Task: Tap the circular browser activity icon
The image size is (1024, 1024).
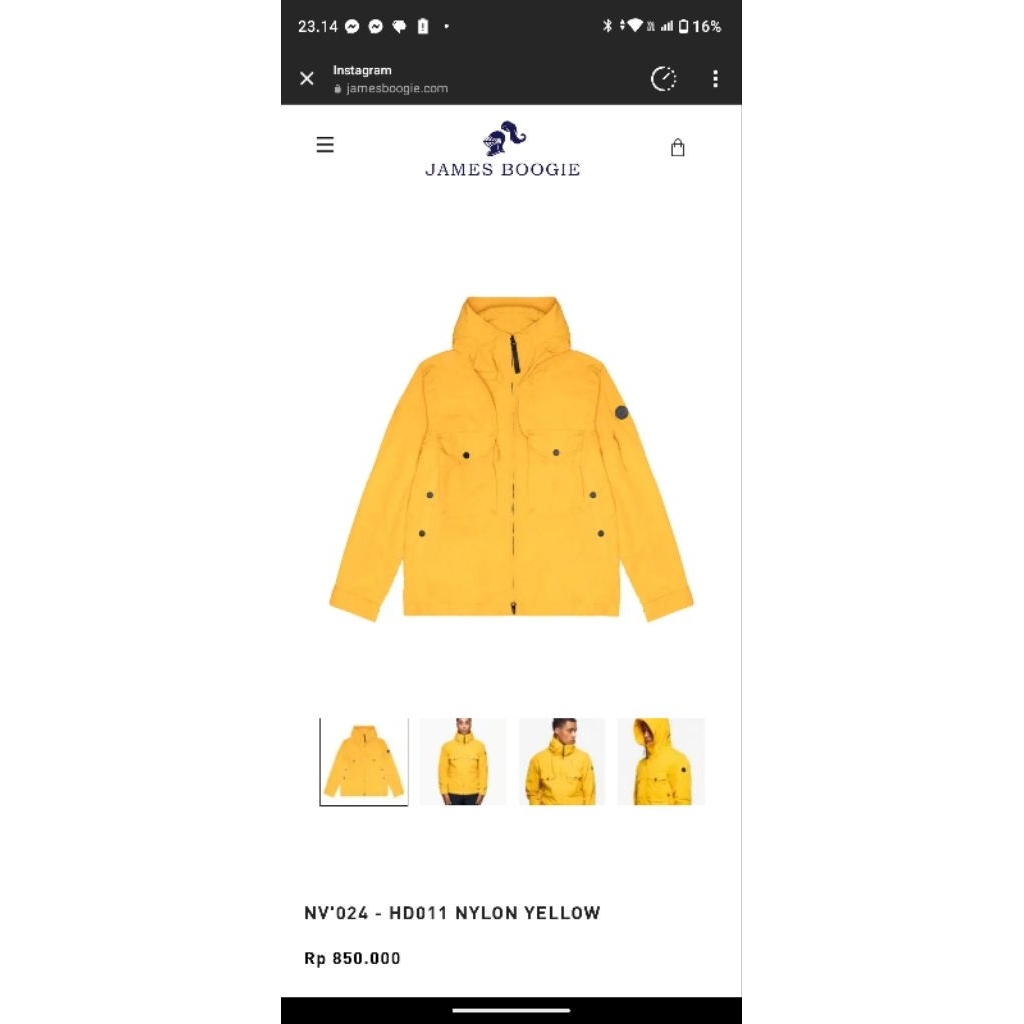Action: (664, 79)
